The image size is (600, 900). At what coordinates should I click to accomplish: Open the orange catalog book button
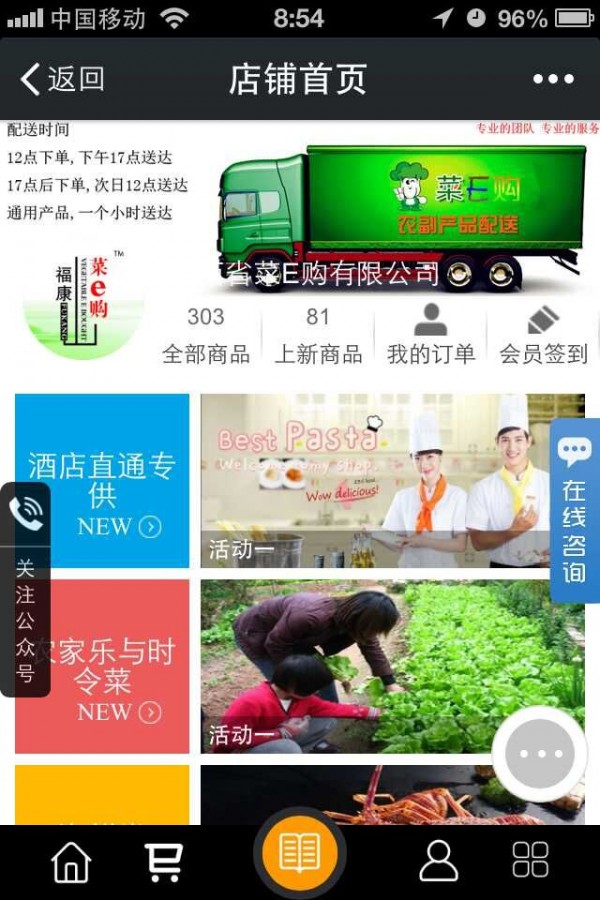[x=300, y=855]
